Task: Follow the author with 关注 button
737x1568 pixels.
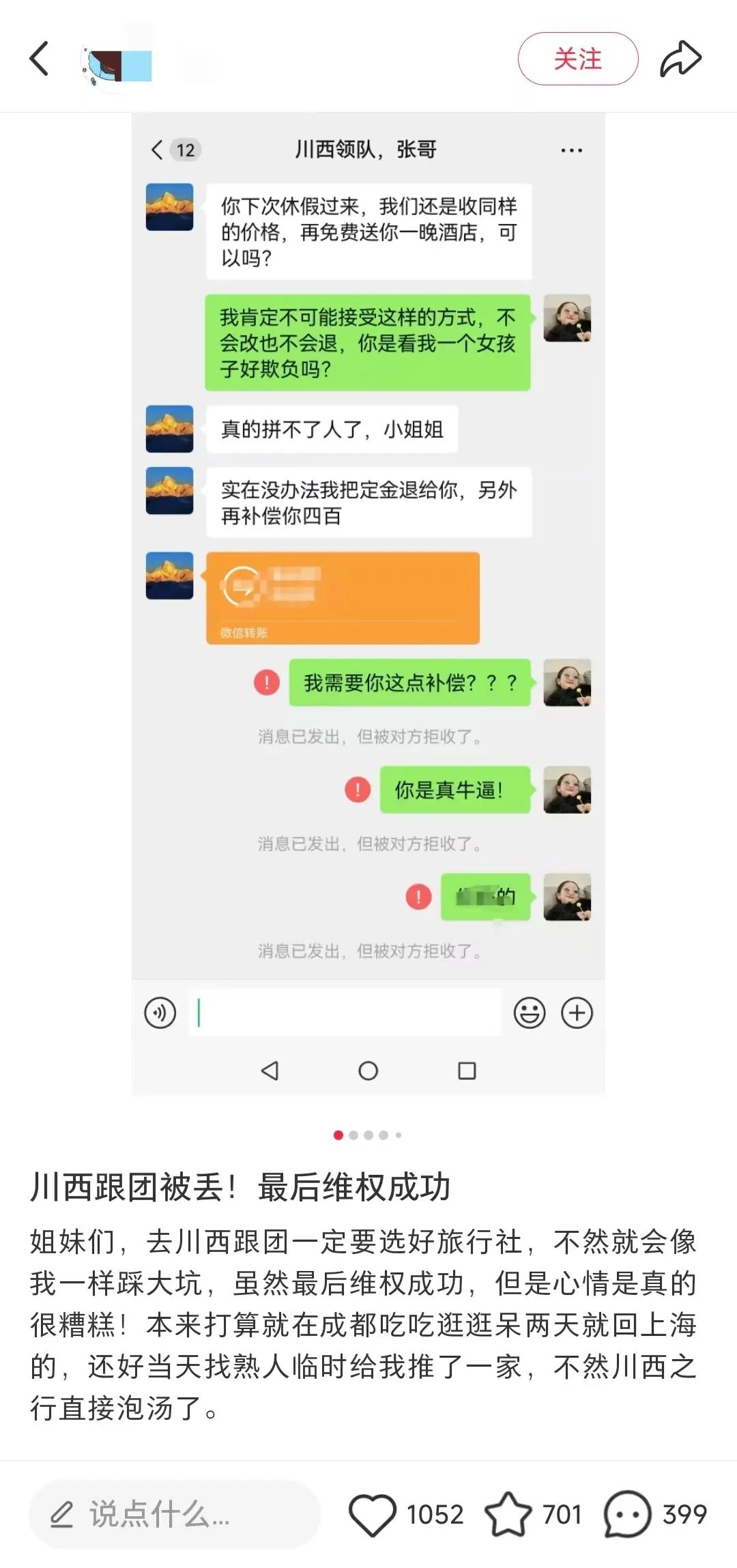Action: (x=577, y=59)
